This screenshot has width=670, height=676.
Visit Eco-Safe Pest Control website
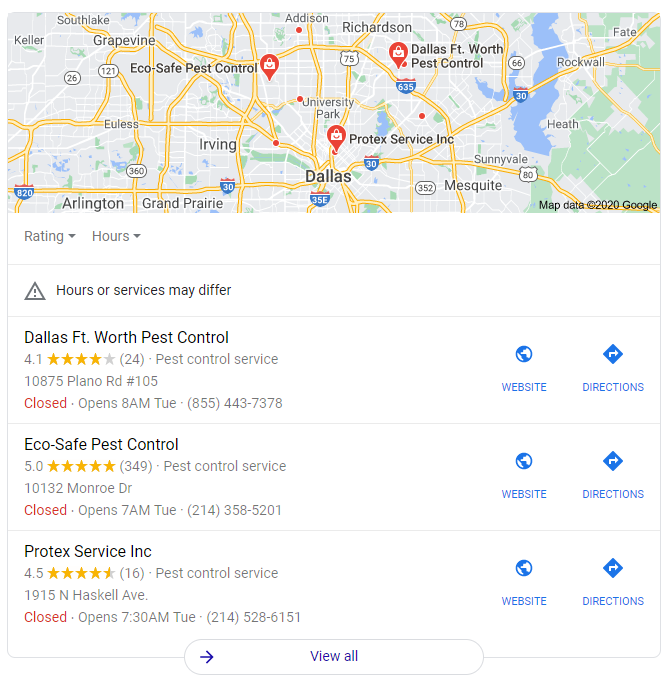click(524, 474)
